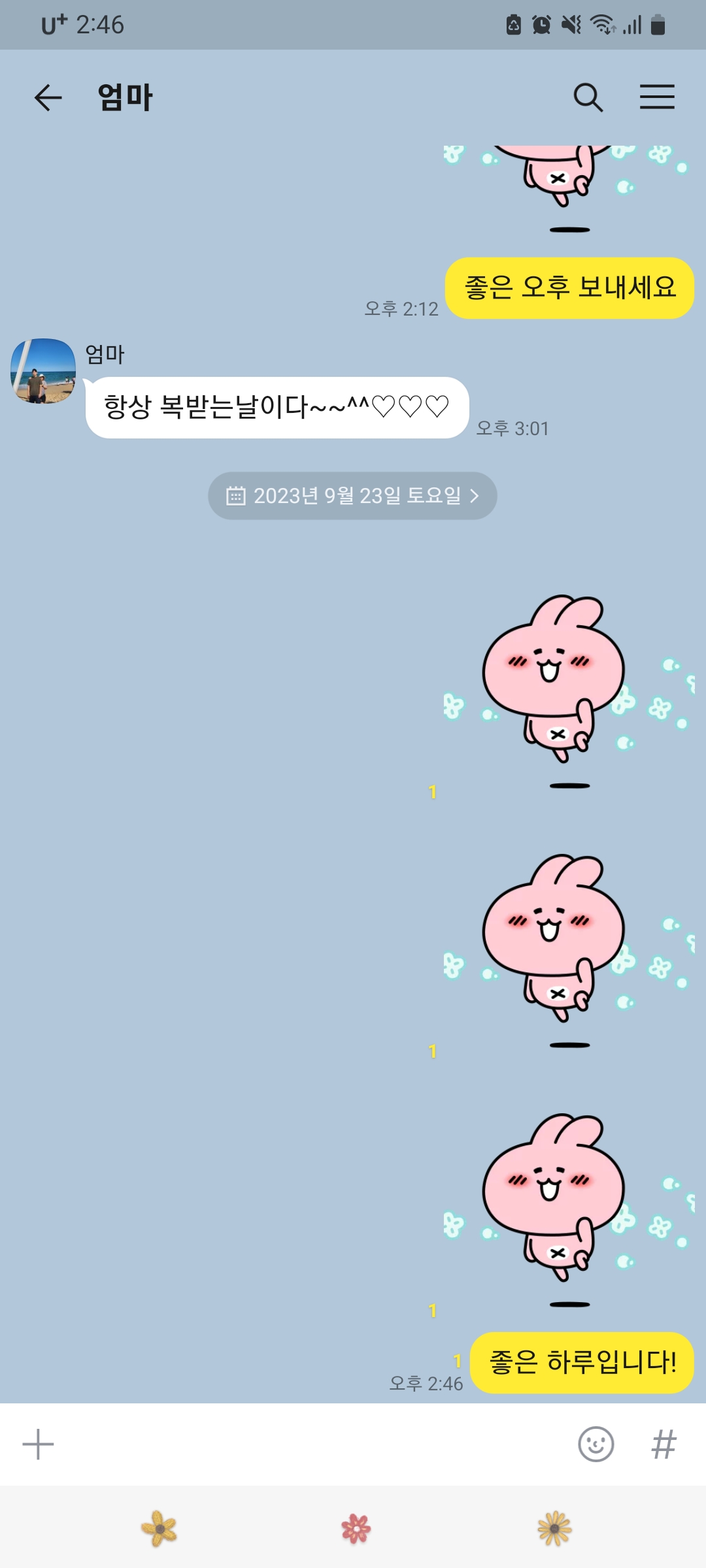The image size is (706, 1568).
Task: Open the 2023년 9월 23일 토요일 date chip
Action: 352,496
